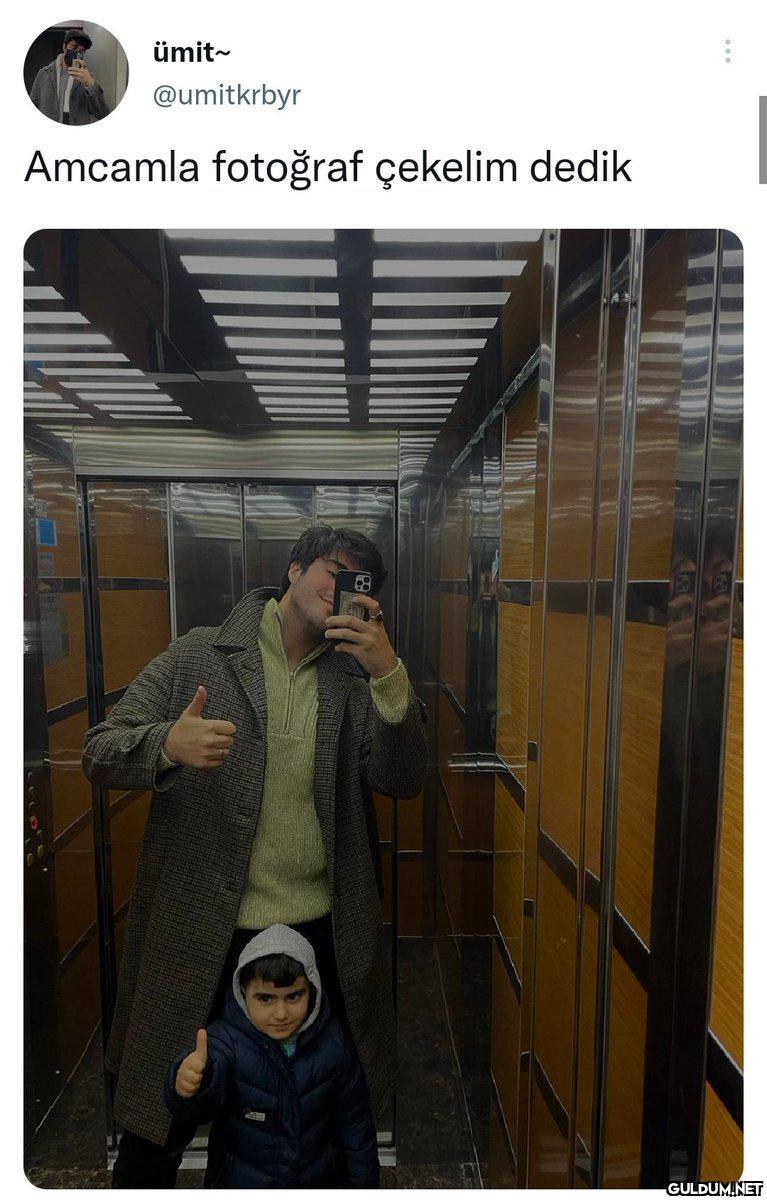The width and height of the screenshot is (767, 1200).
Task: Open the tweet's three-dot overflow menu
Action: point(727,52)
